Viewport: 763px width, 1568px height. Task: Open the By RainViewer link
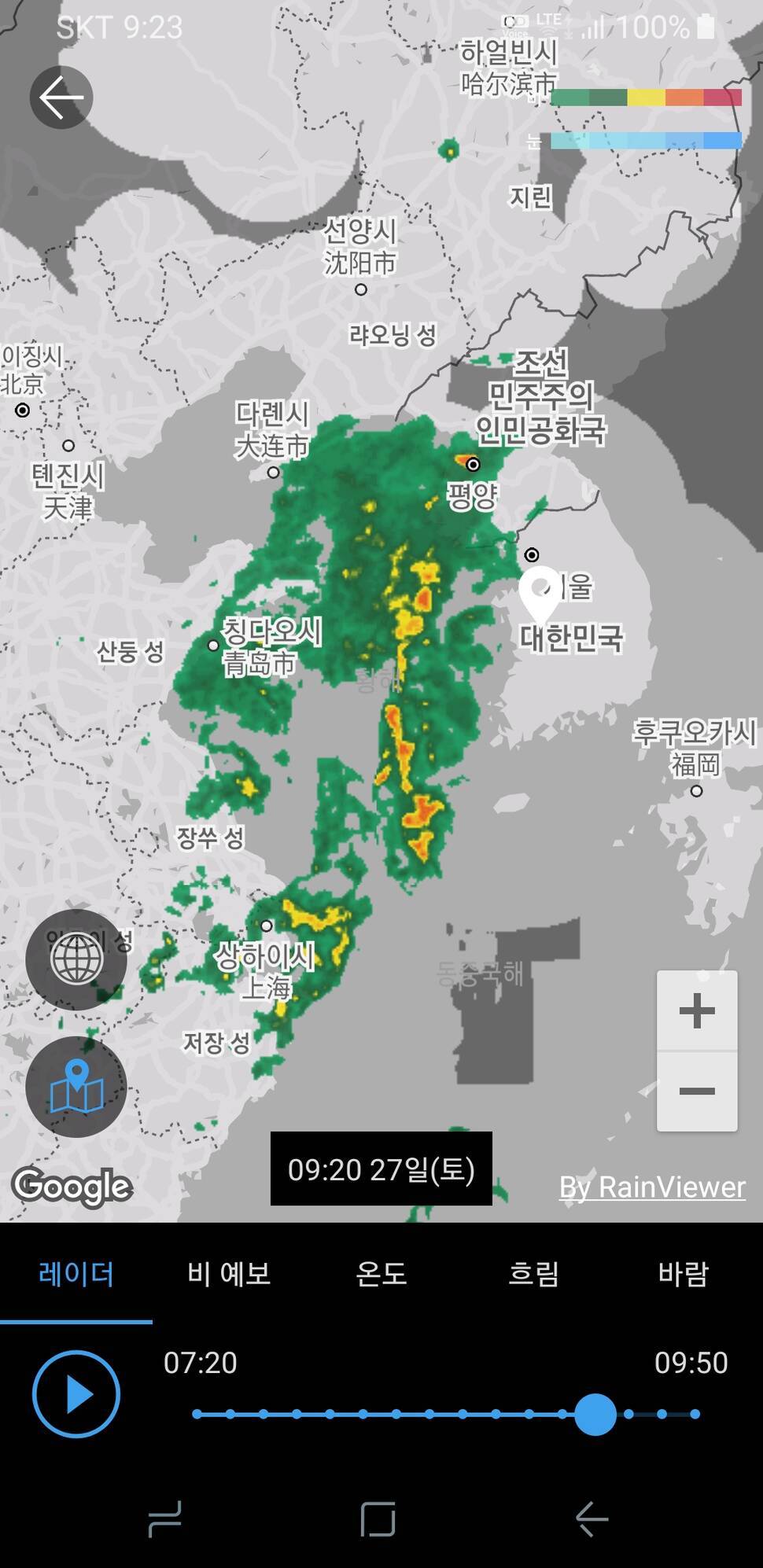click(x=652, y=1187)
